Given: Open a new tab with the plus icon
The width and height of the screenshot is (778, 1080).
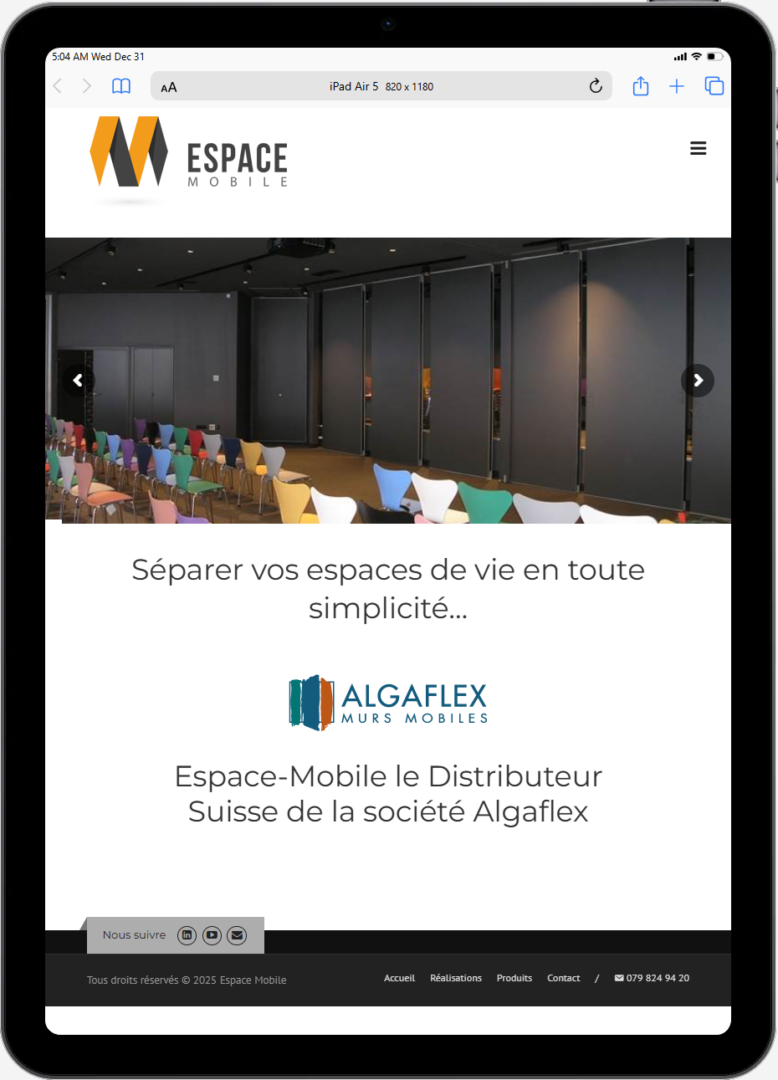Looking at the screenshot, I should click(677, 86).
